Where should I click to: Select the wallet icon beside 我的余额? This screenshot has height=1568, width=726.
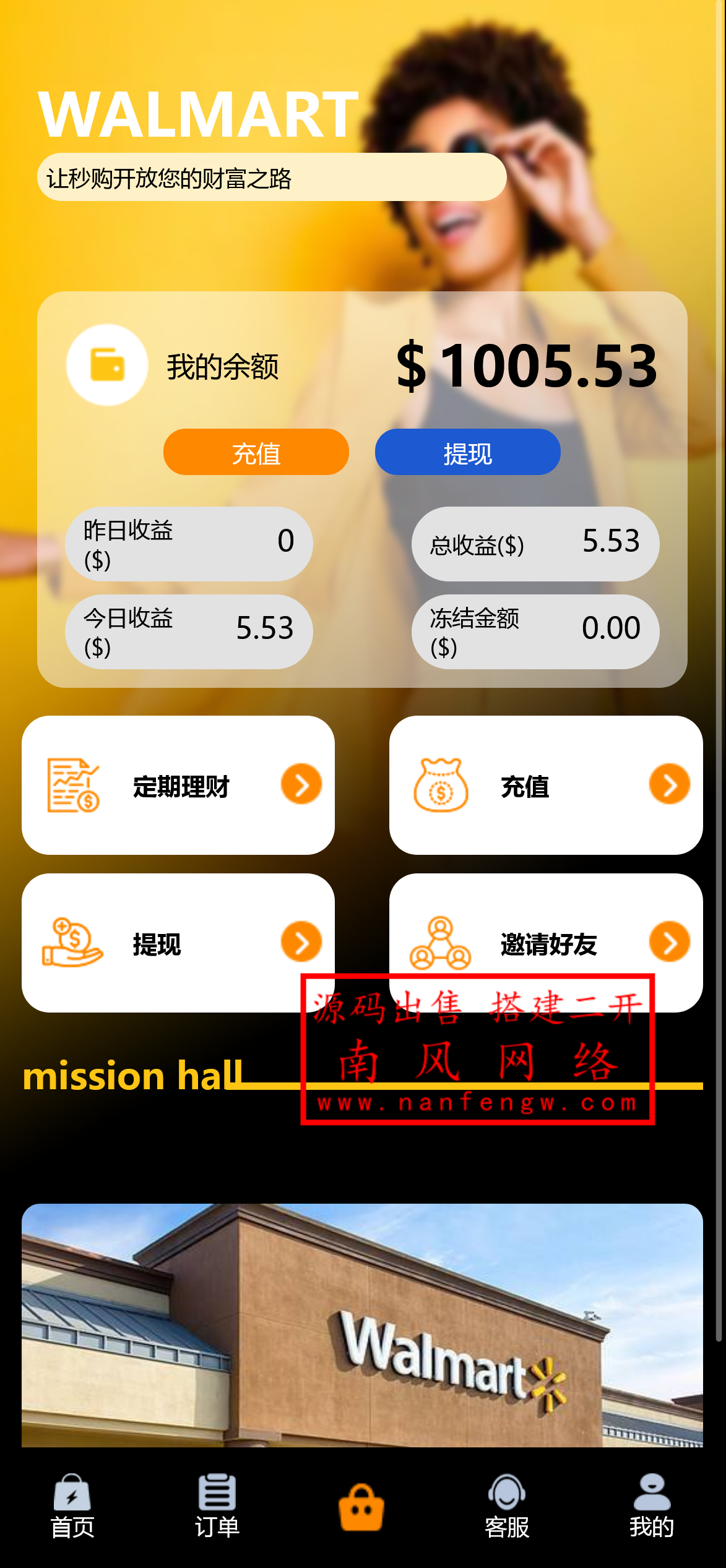pyautogui.click(x=105, y=365)
